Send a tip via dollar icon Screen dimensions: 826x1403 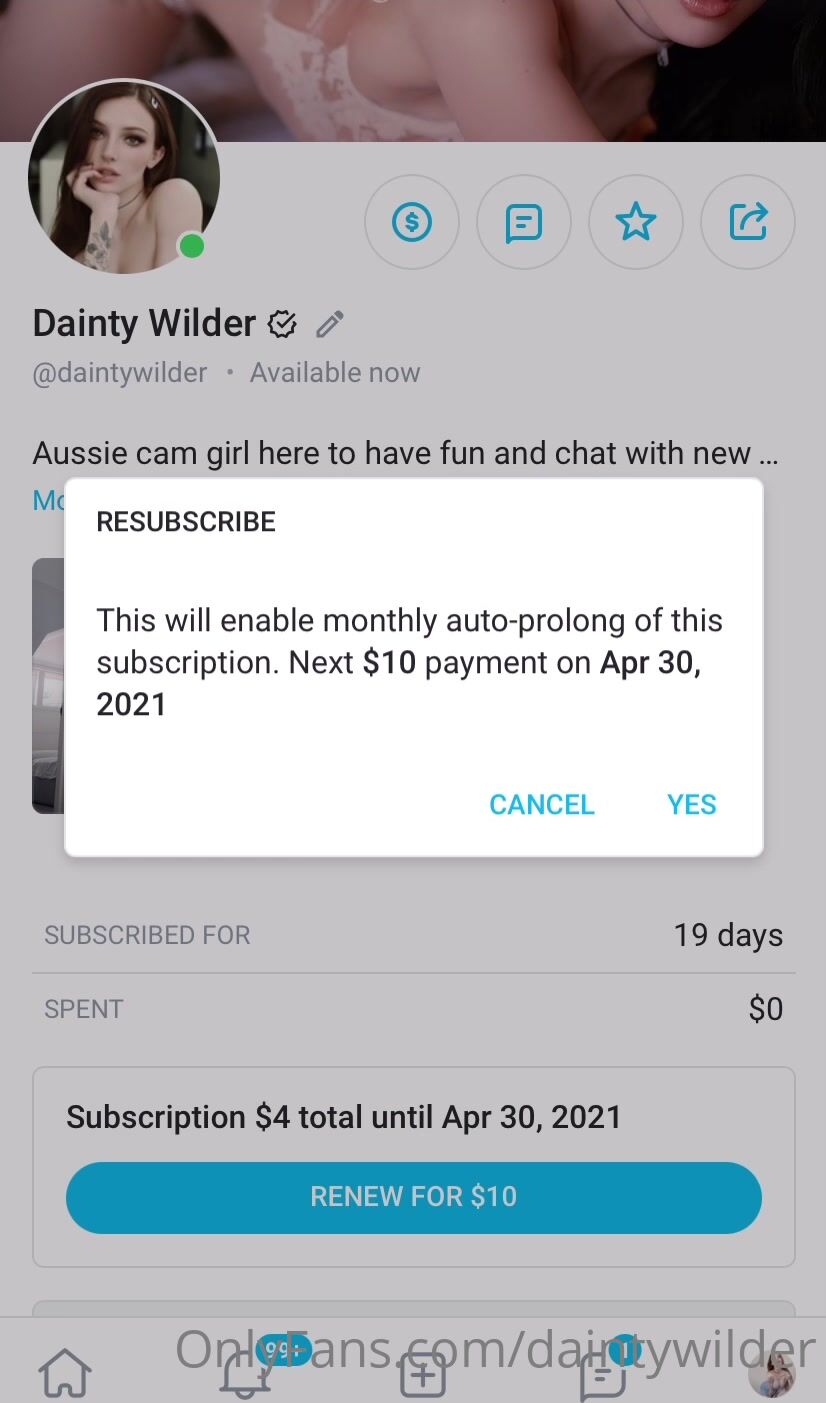coord(411,222)
